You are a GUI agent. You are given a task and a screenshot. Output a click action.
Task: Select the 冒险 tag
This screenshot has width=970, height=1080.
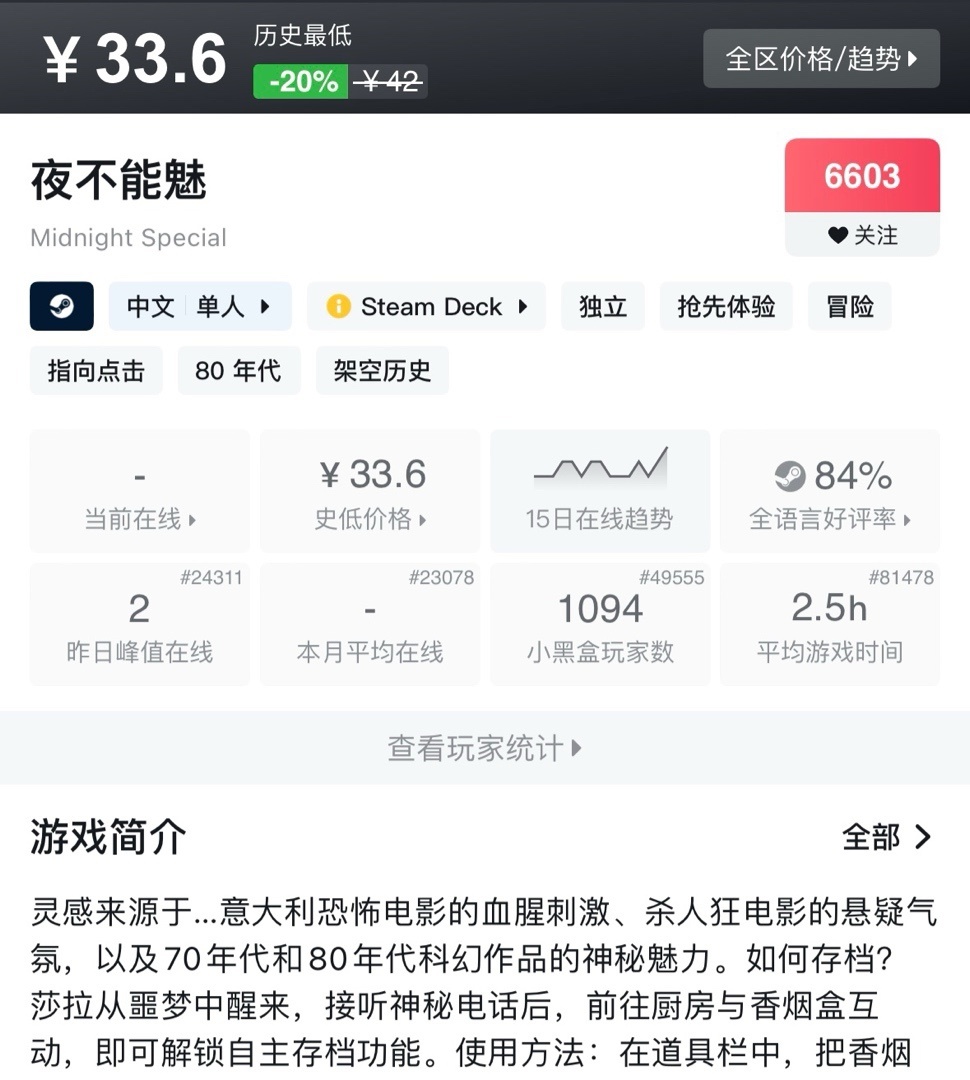[850, 306]
